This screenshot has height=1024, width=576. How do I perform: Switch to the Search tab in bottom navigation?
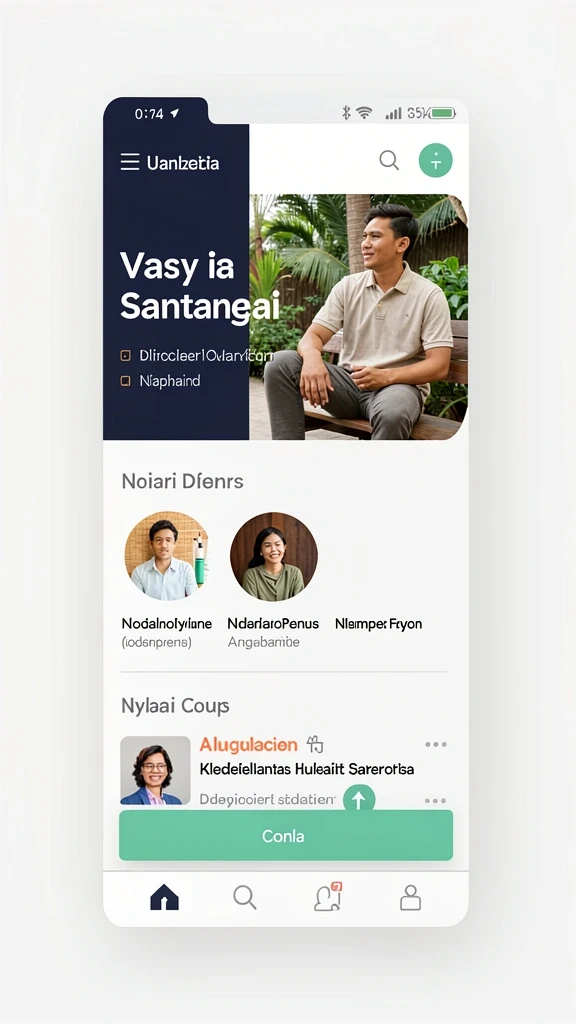tap(245, 897)
